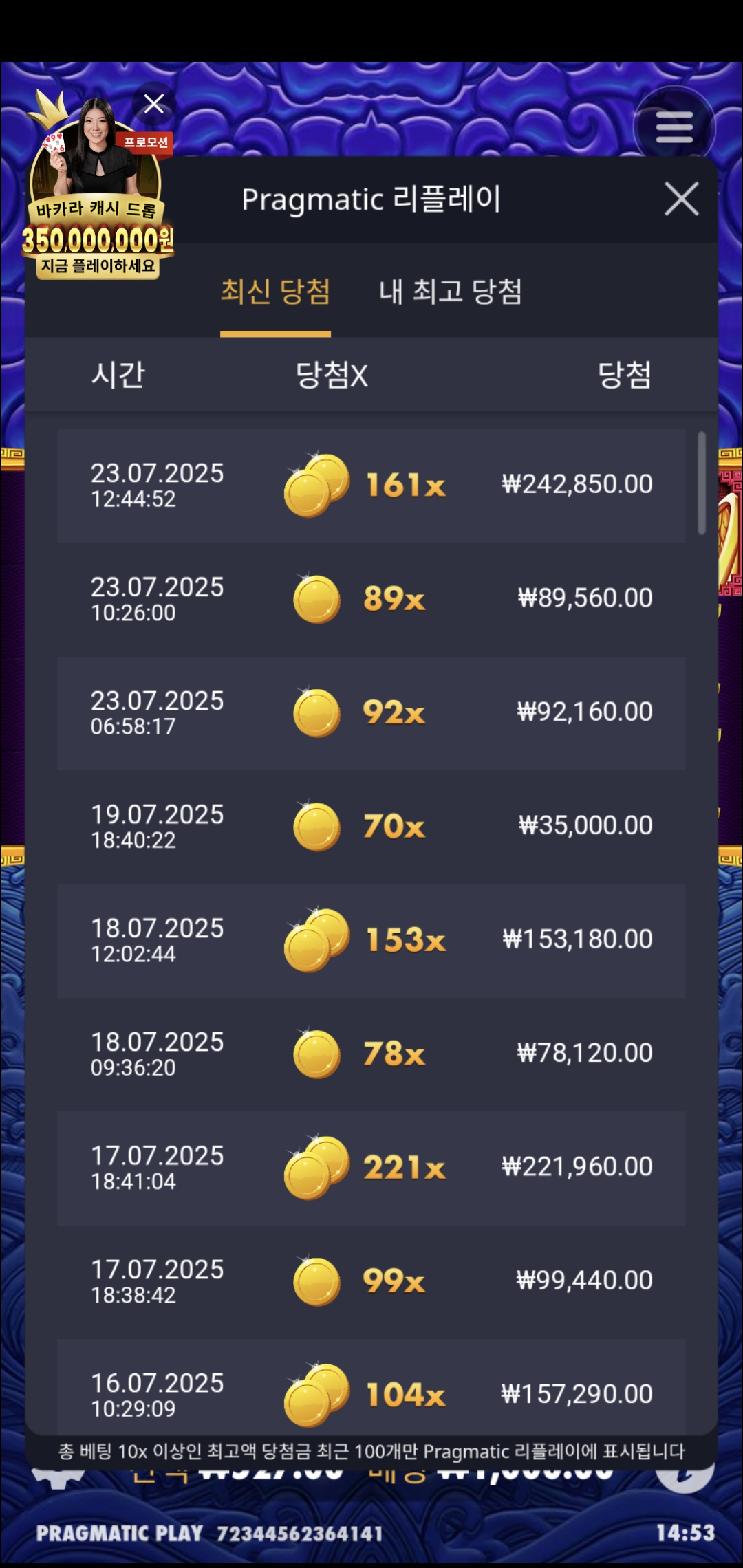This screenshot has width=743, height=1568.
Task: Select the 최신 당첨 tab
Action: coord(275,291)
